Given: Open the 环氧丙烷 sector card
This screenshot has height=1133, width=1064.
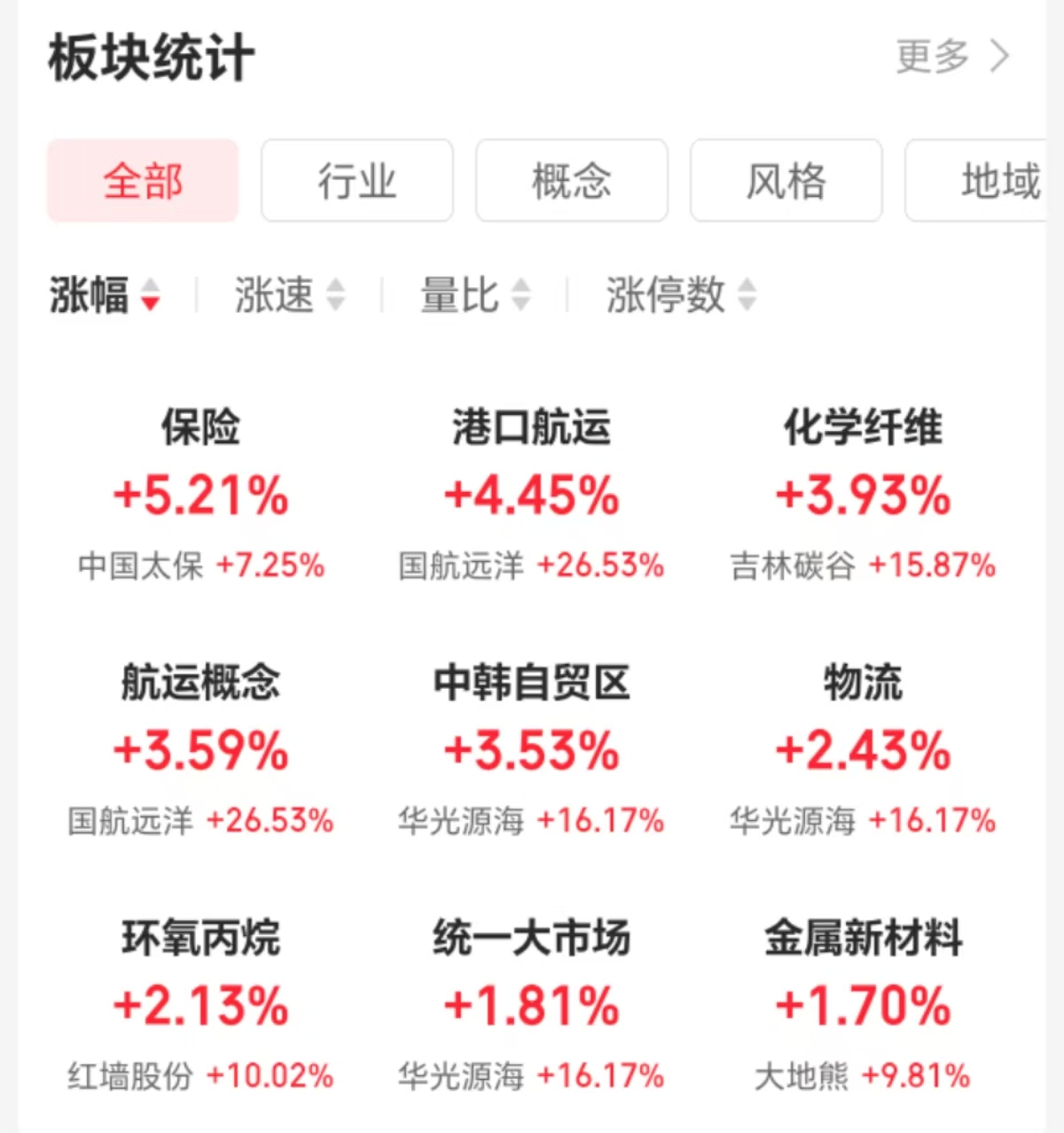Looking at the screenshot, I should click(x=201, y=1004).
